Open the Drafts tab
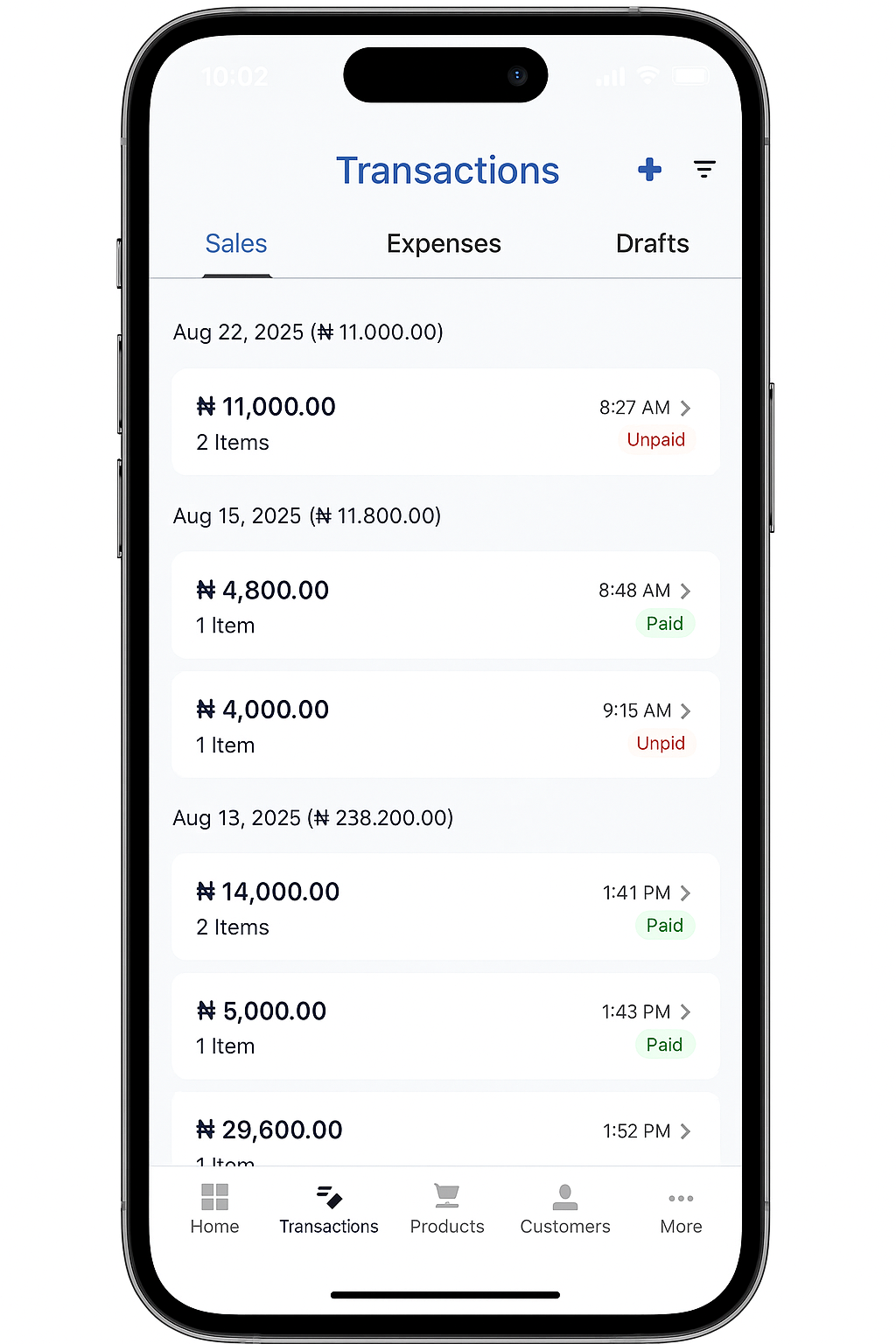The height and width of the screenshot is (1344, 896). [652, 243]
